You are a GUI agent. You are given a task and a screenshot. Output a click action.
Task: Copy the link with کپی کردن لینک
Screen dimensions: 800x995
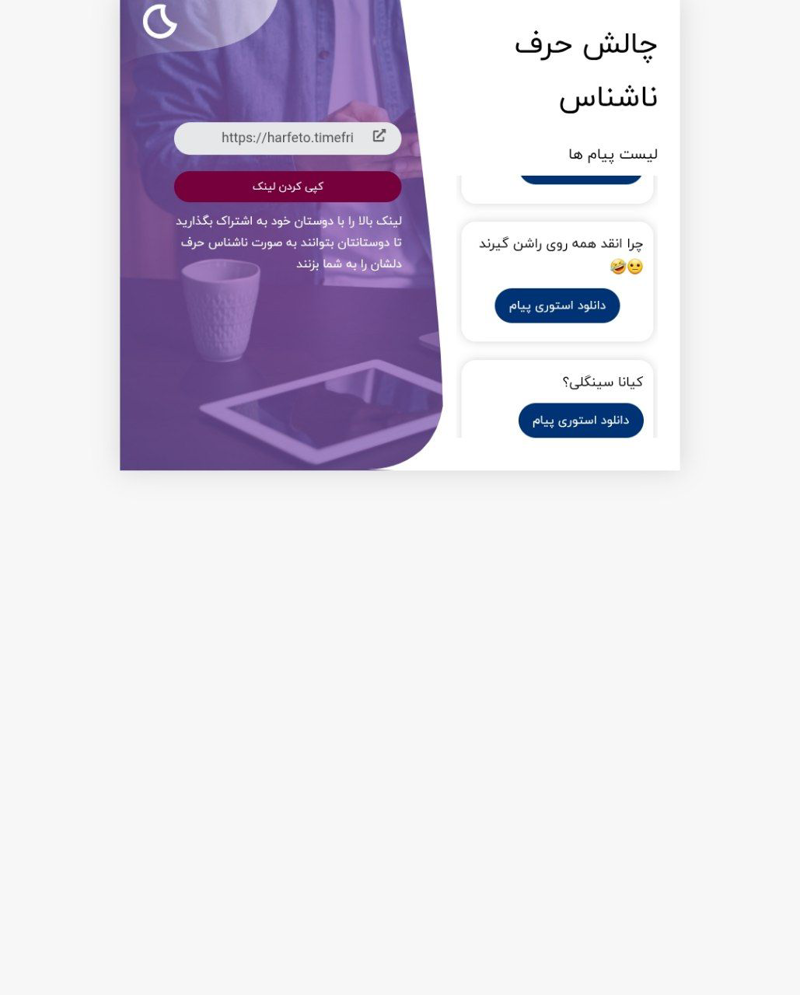coord(287,186)
